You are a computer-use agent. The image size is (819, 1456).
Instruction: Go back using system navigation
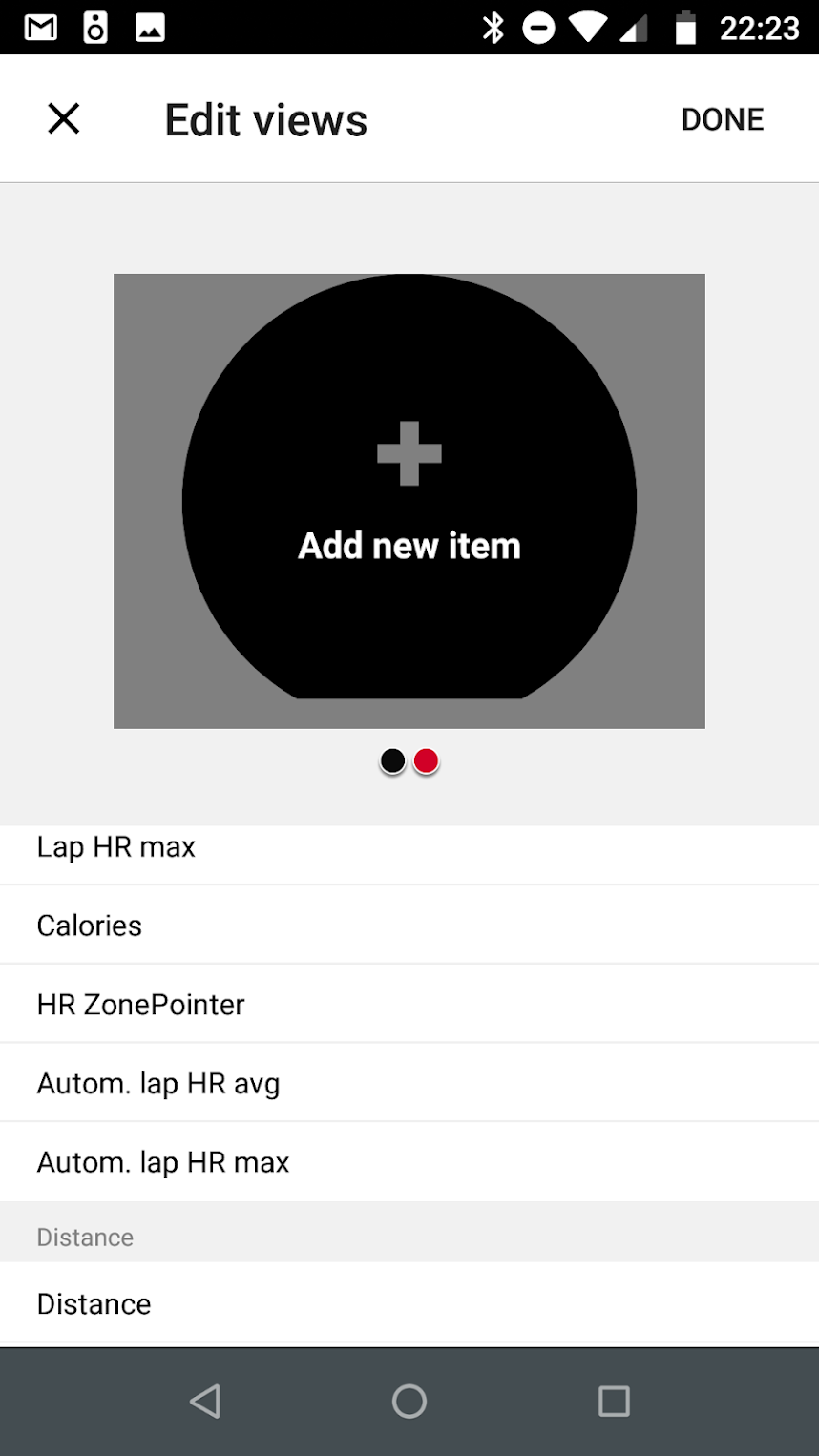point(205,1401)
